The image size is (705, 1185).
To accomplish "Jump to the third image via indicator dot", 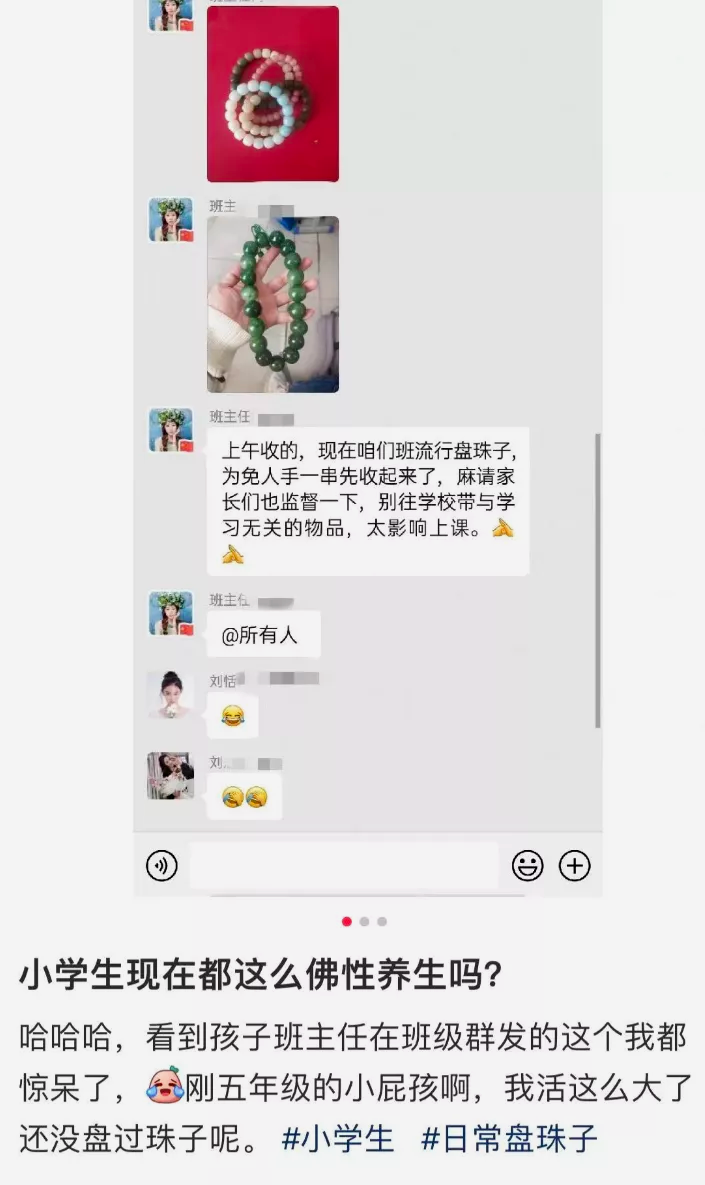I will pos(382,921).
